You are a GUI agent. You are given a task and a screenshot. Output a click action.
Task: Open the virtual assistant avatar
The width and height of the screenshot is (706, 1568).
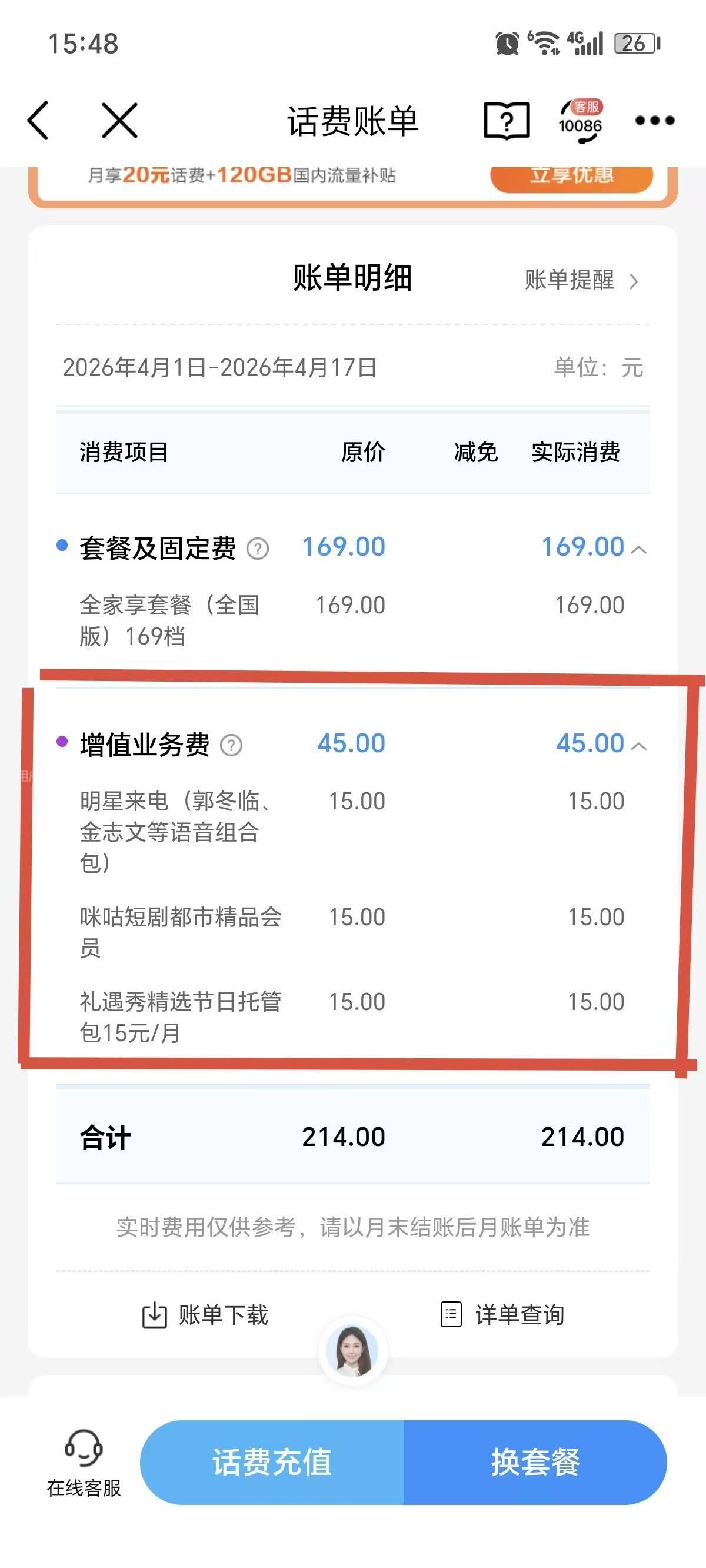pyautogui.click(x=353, y=1351)
